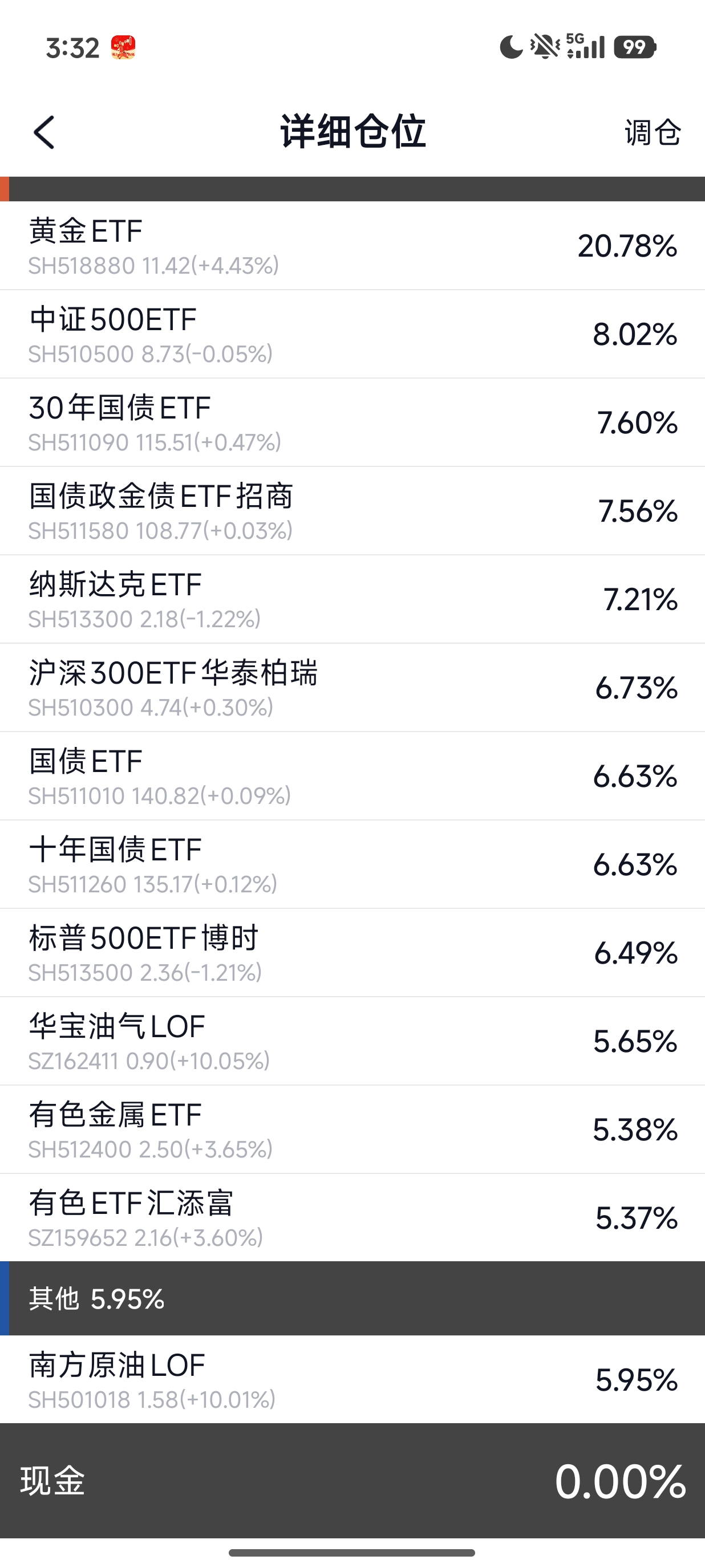Select the 华宝油气LOF holding
The width and height of the screenshot is (705, 1568).
(x=352, y=1041)
